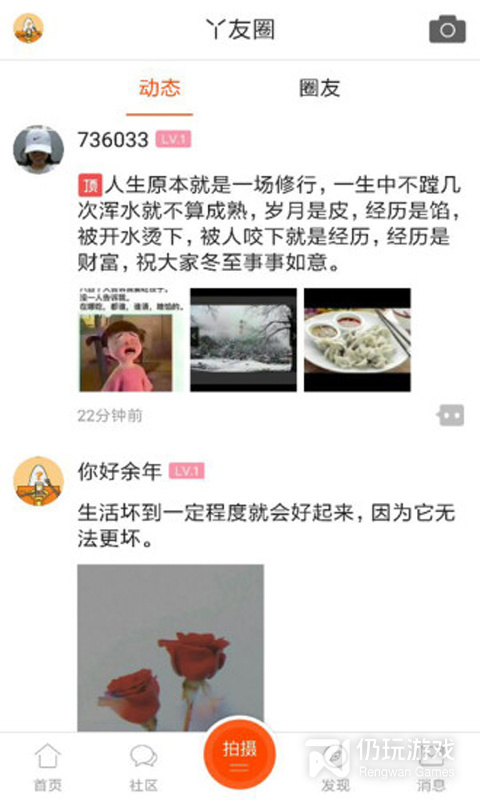480x800 pixels.
Task: Go to the 首页 tab
Action: (x=47, y=767)
